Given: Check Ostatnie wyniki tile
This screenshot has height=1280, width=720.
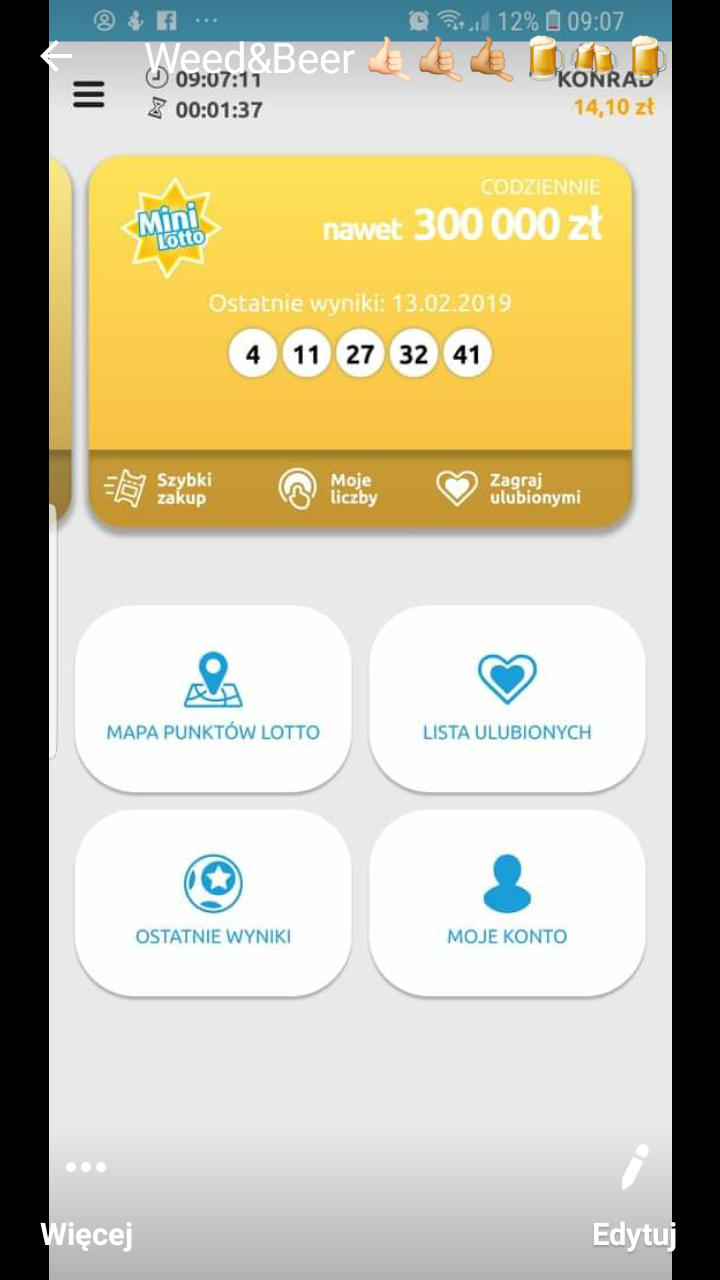Looking at the screenshot, I should point(213,902).
